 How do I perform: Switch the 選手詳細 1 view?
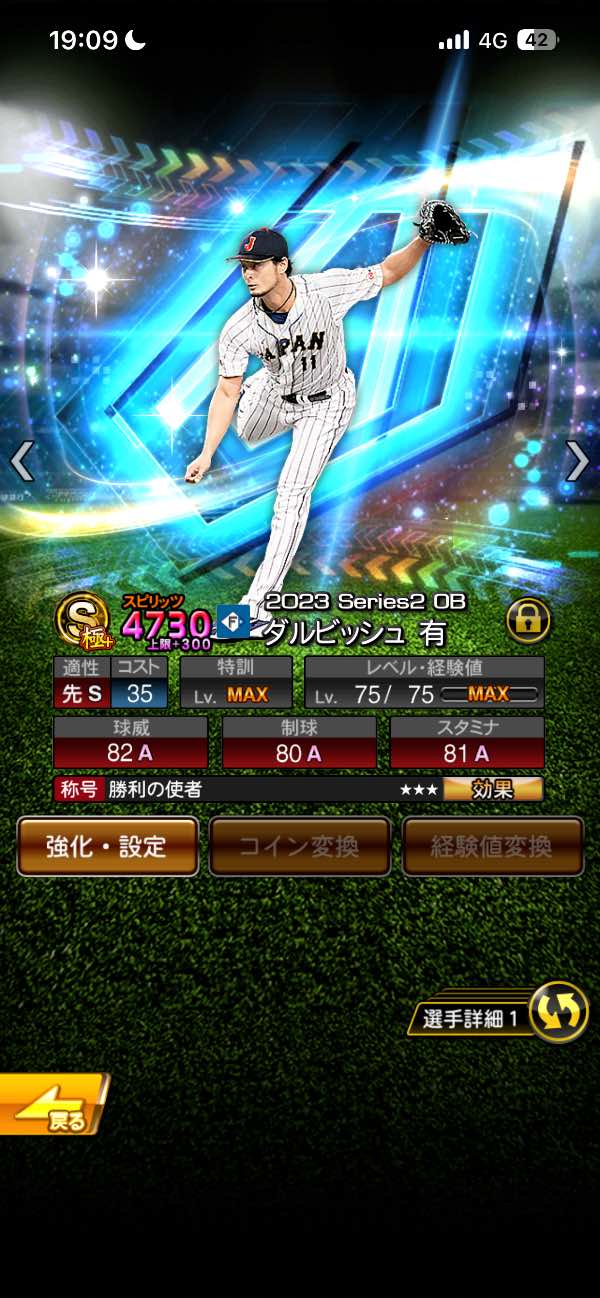[556, 1012]
